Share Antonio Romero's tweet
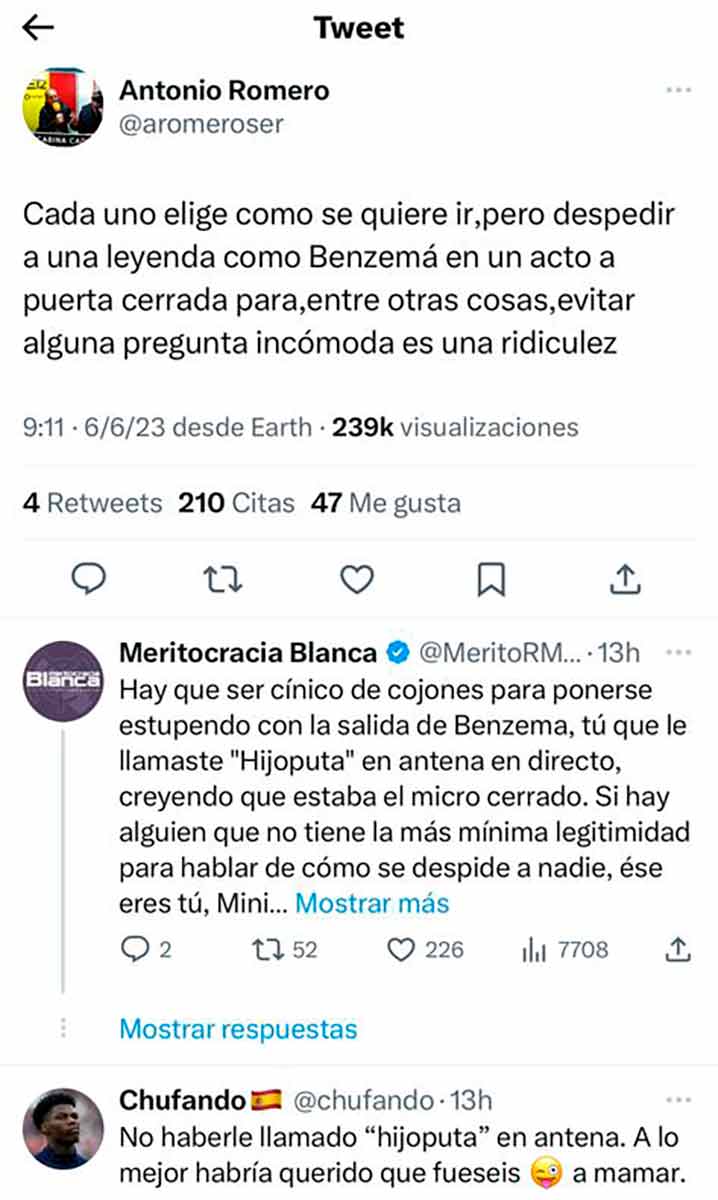 click(624, 577)
